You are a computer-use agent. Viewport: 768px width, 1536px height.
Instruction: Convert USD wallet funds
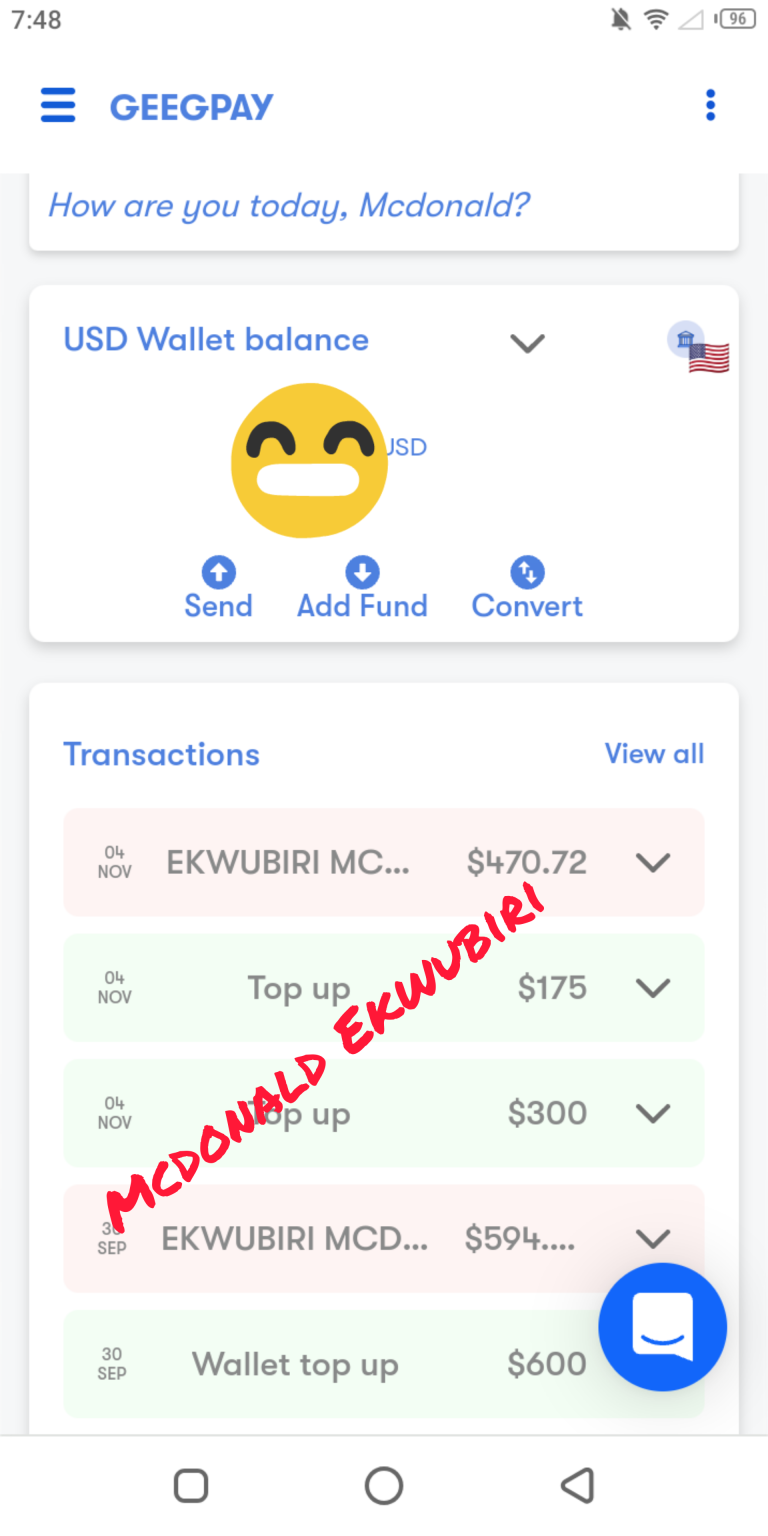coord(527,588)
